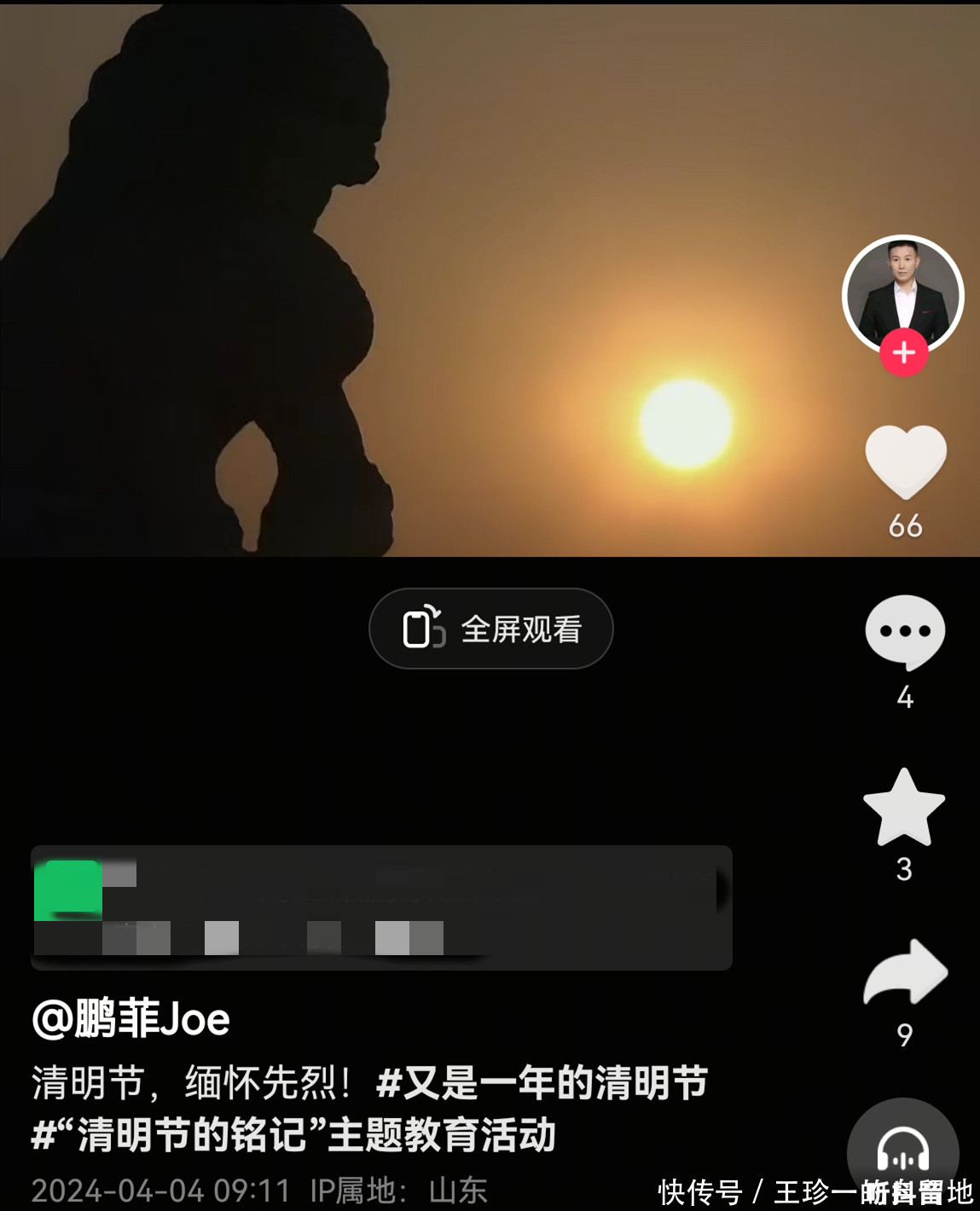Like this video
Screen dimensions: 980x1211
pos(905,461)
